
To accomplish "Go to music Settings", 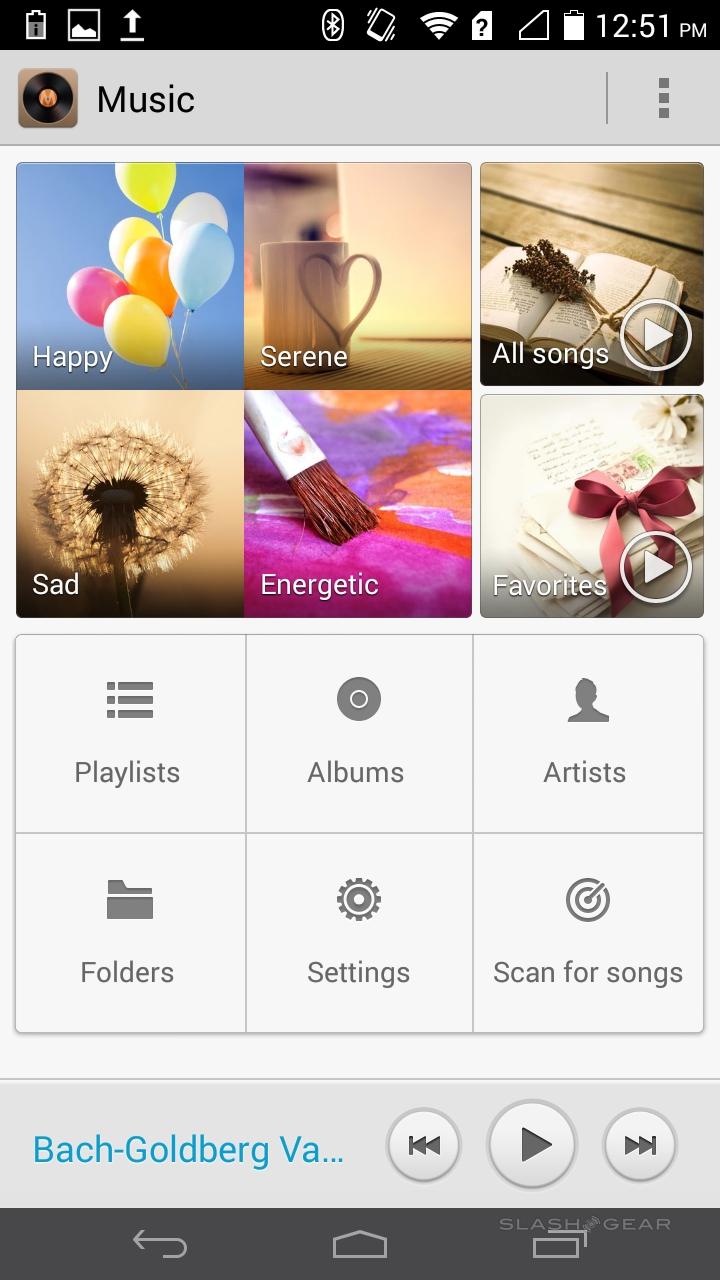I will tap(358, 932).
